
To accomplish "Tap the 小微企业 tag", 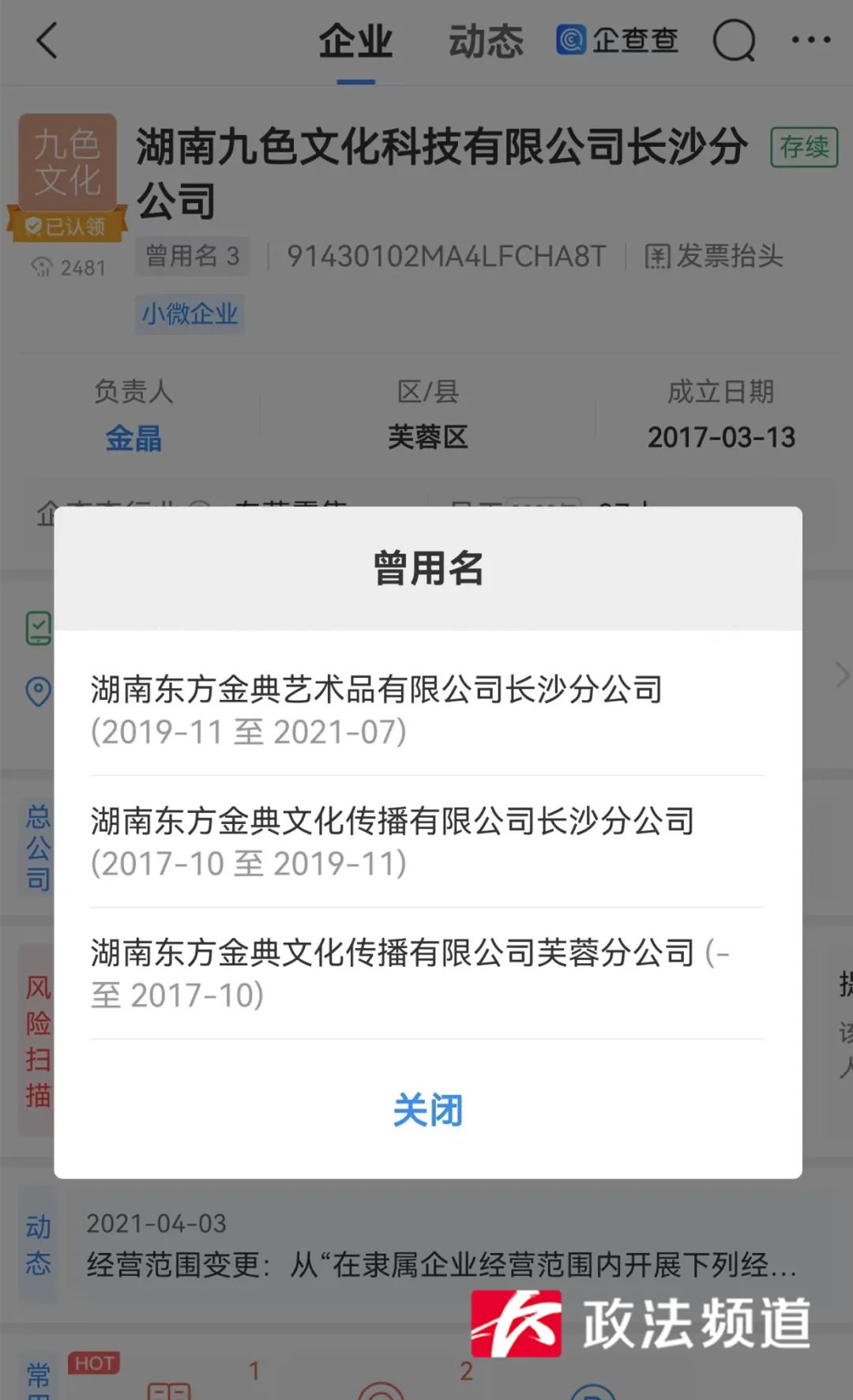I will pyautogui.click(x=190, y=314).
